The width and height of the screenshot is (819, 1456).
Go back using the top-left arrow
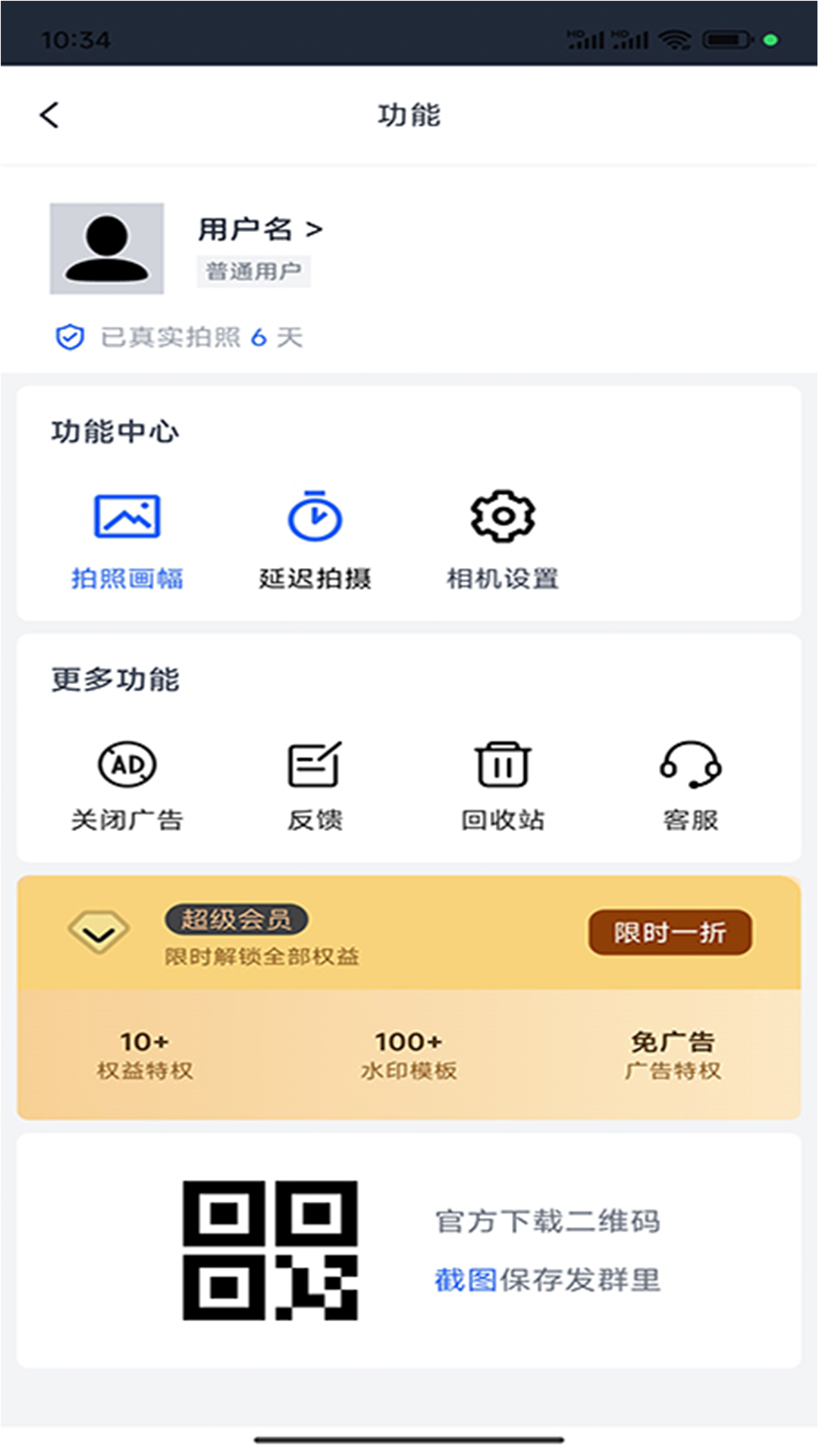click(49, 115)
